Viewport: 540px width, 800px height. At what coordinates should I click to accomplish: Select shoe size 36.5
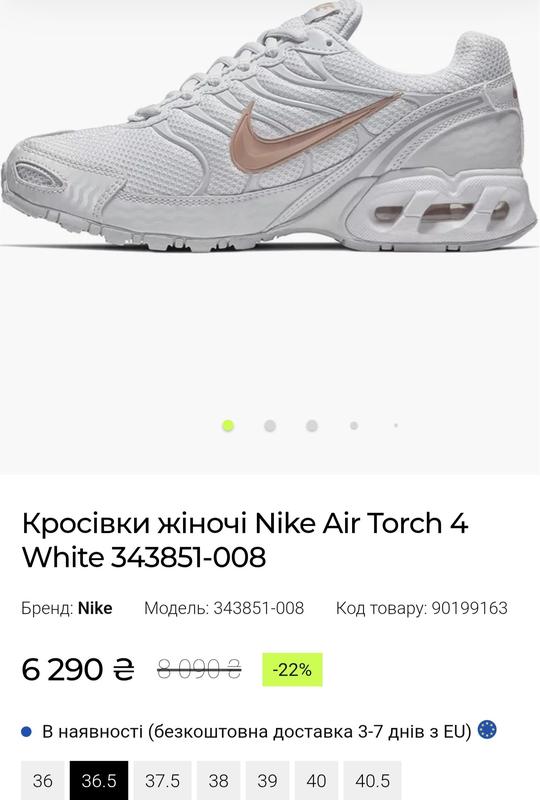click(99, 781)
